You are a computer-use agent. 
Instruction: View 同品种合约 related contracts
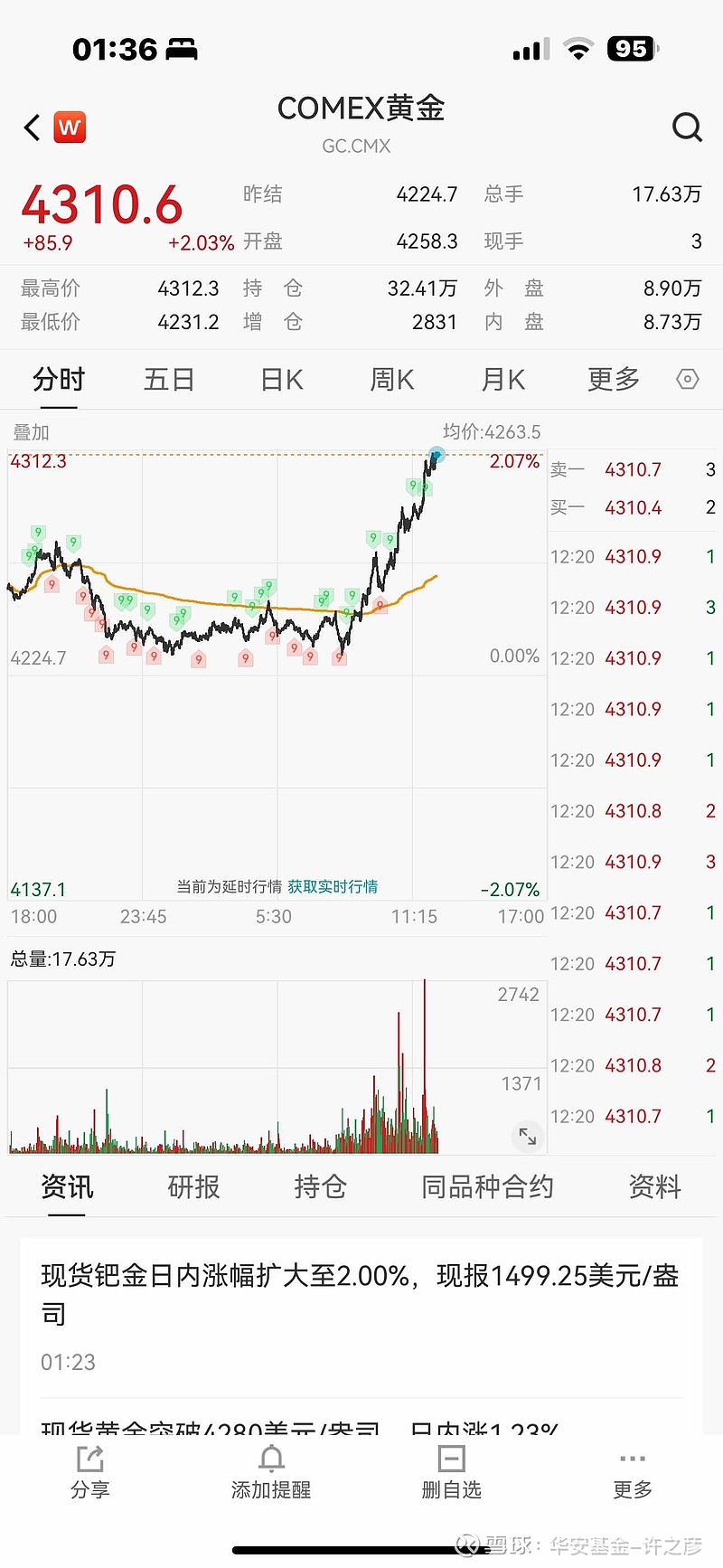click(486, 1186)
